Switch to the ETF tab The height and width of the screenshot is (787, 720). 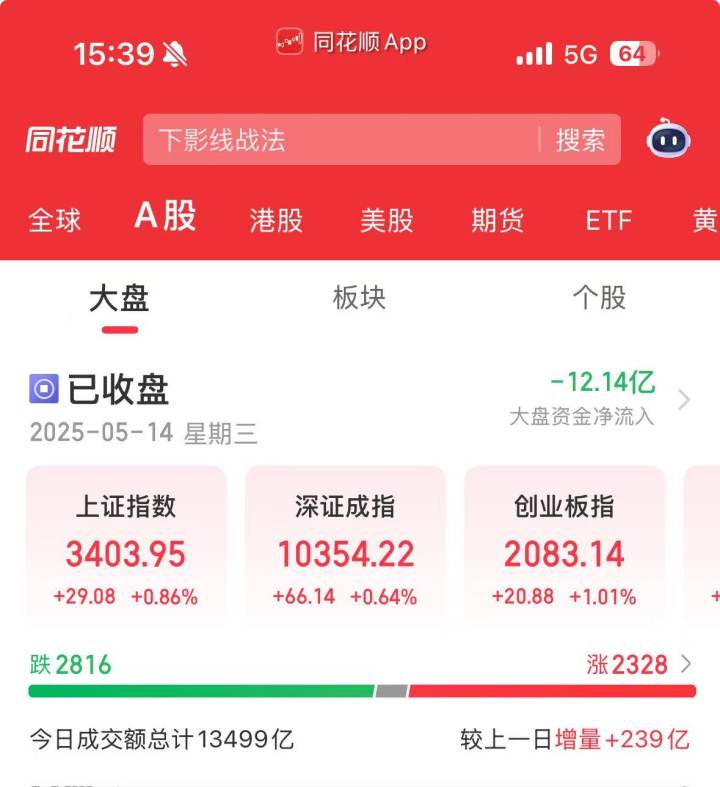click(609, 220)
